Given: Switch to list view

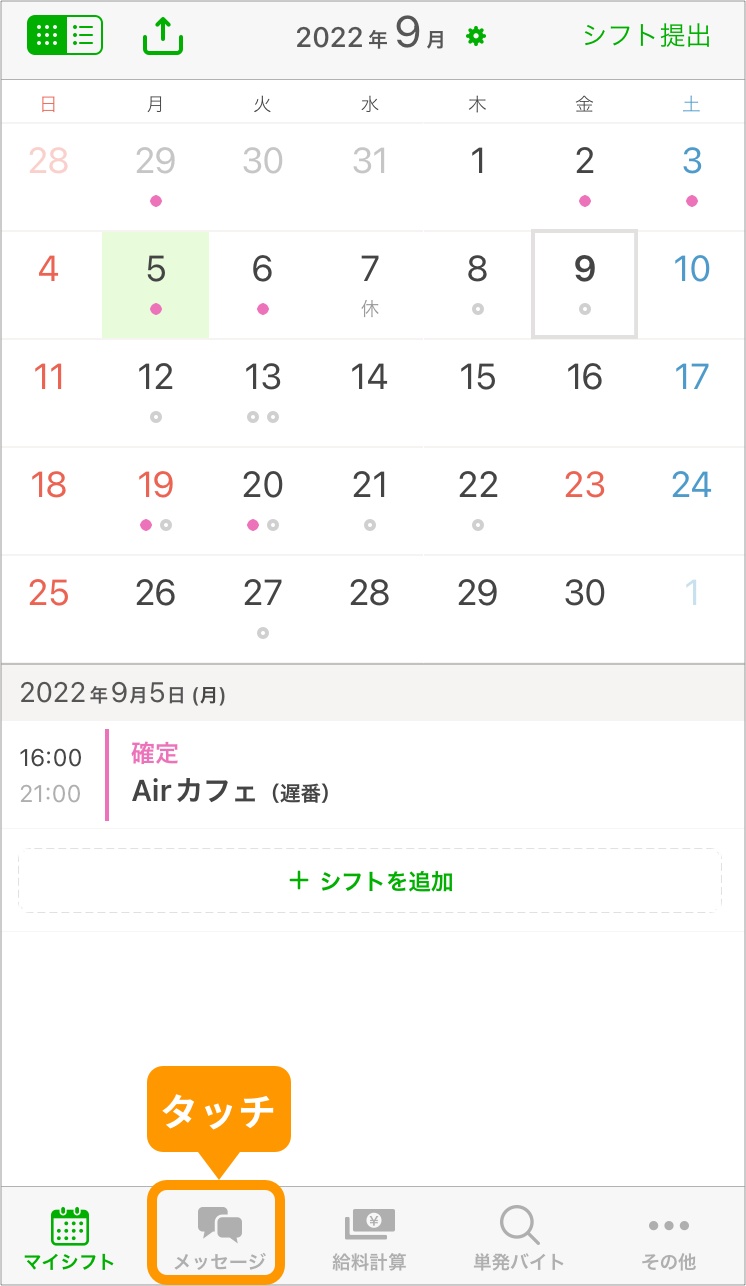Looking at the screenshot, I should tap(84, 36).
